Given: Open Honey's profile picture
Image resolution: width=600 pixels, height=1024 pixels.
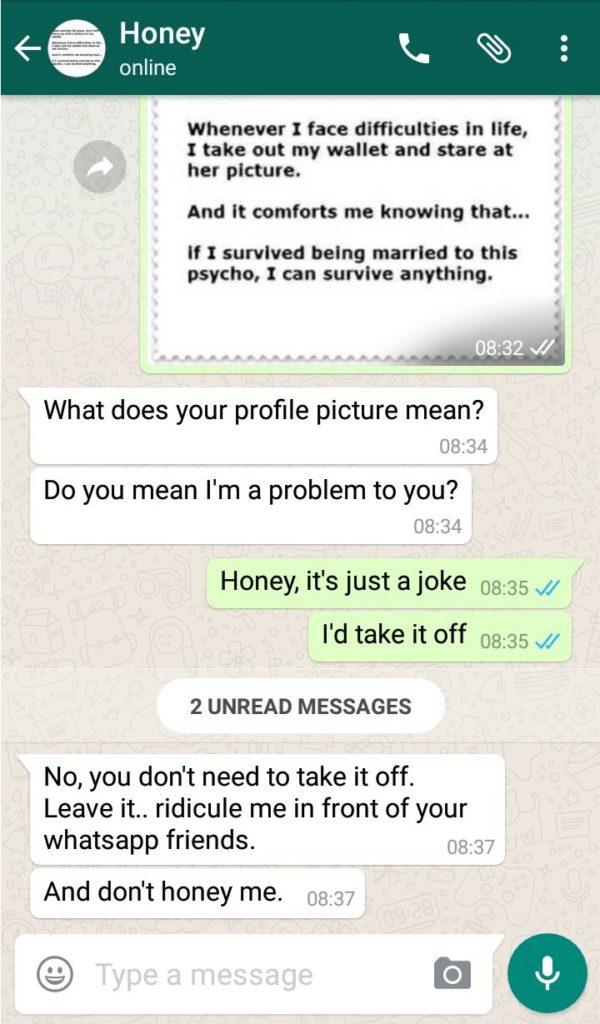Looking at the screenshot, I should pyautogui.click(x=77, y=49).
